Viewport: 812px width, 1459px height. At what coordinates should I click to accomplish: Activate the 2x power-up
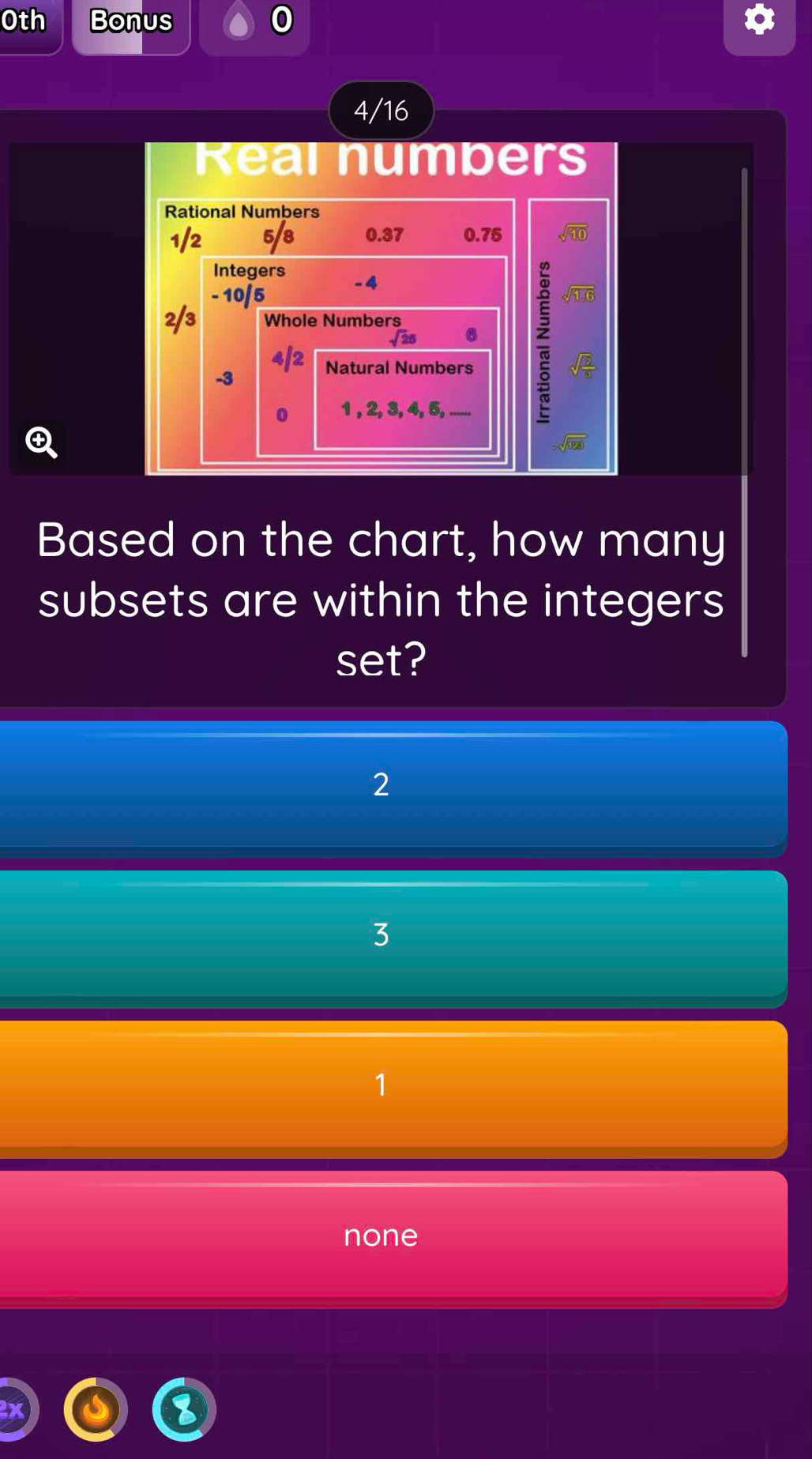point(14,1408)
